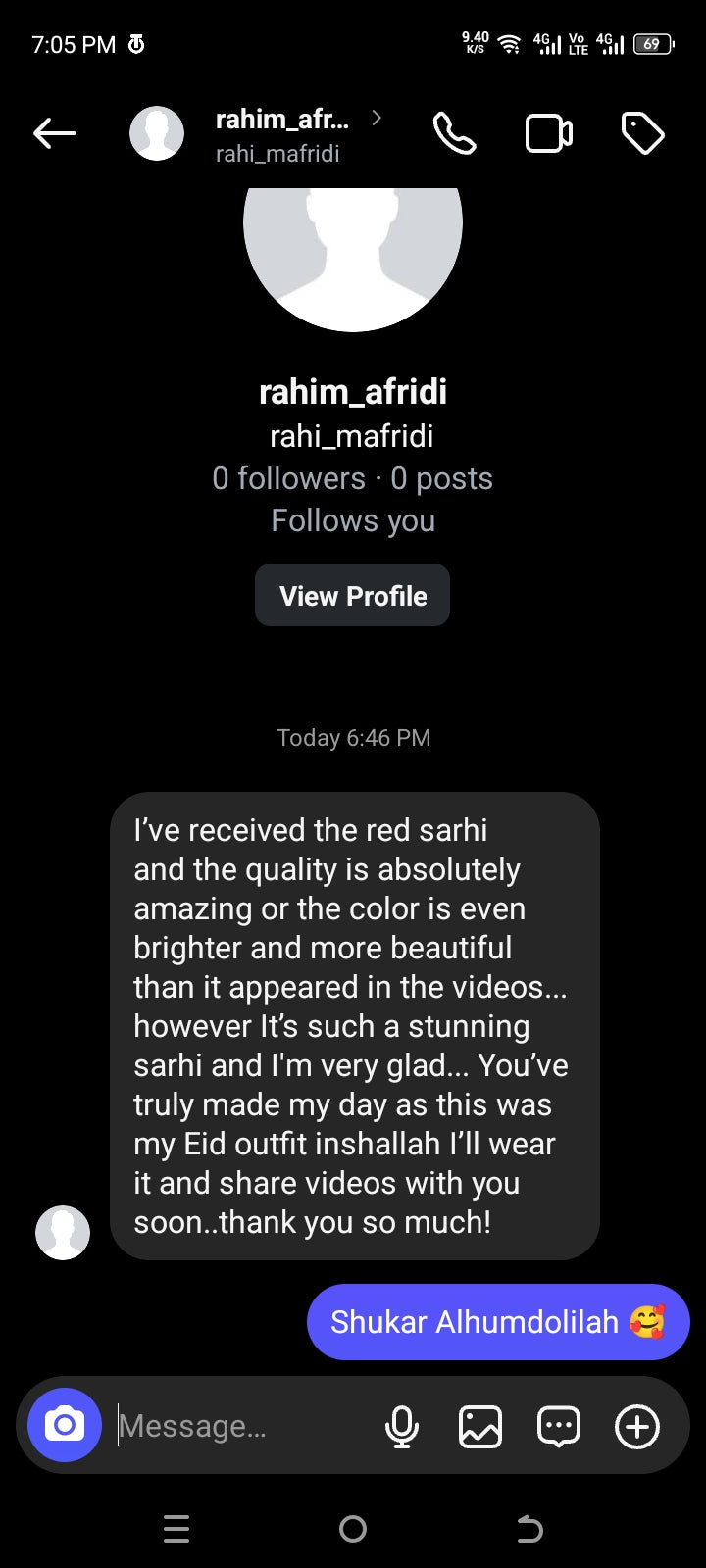This screenshot has height=1568, width=706.
Task: Open more options with the plus icon
Action: coord(637,1426)
